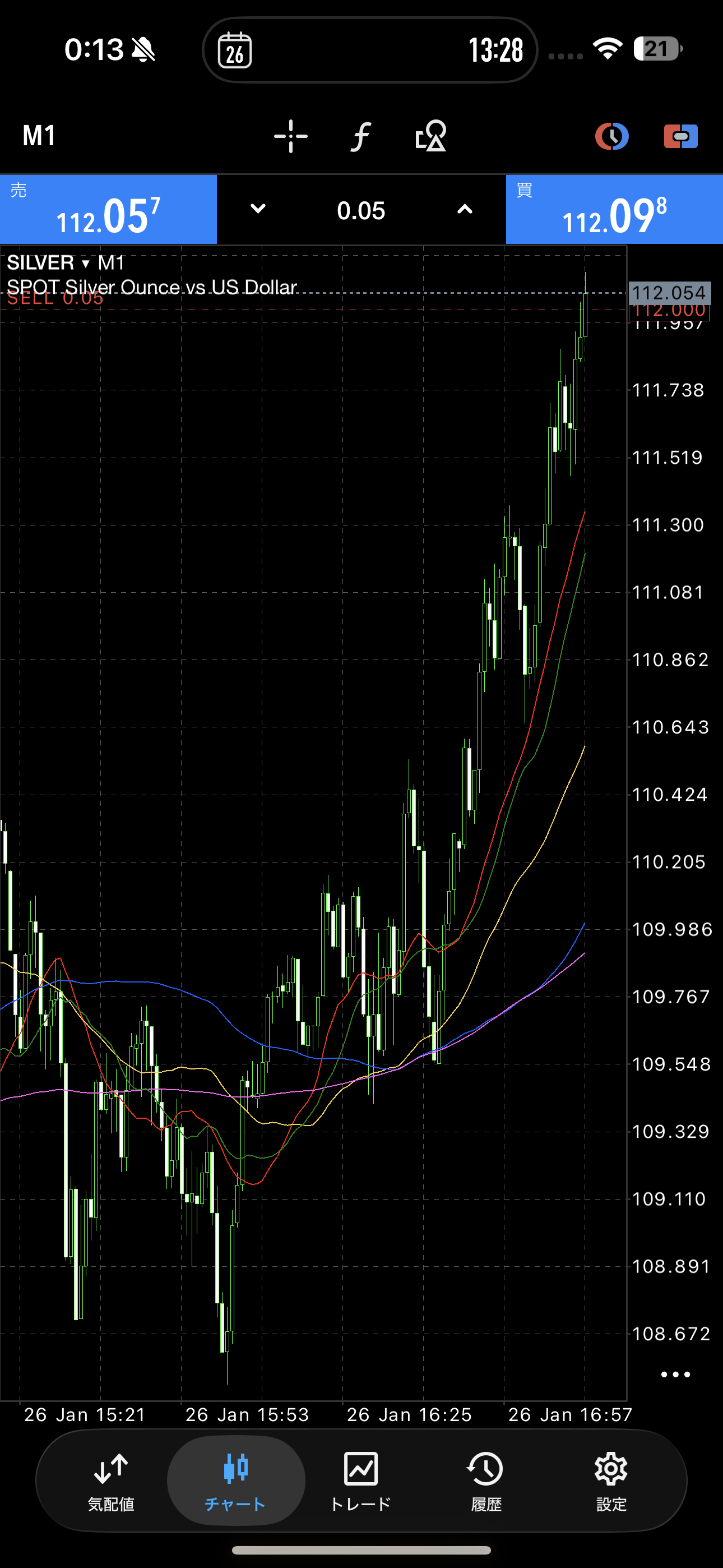Screen dimensions: 723x1568
Task: Open the indicators function menu
Action: pyautogui.click(x=361, y=136)
